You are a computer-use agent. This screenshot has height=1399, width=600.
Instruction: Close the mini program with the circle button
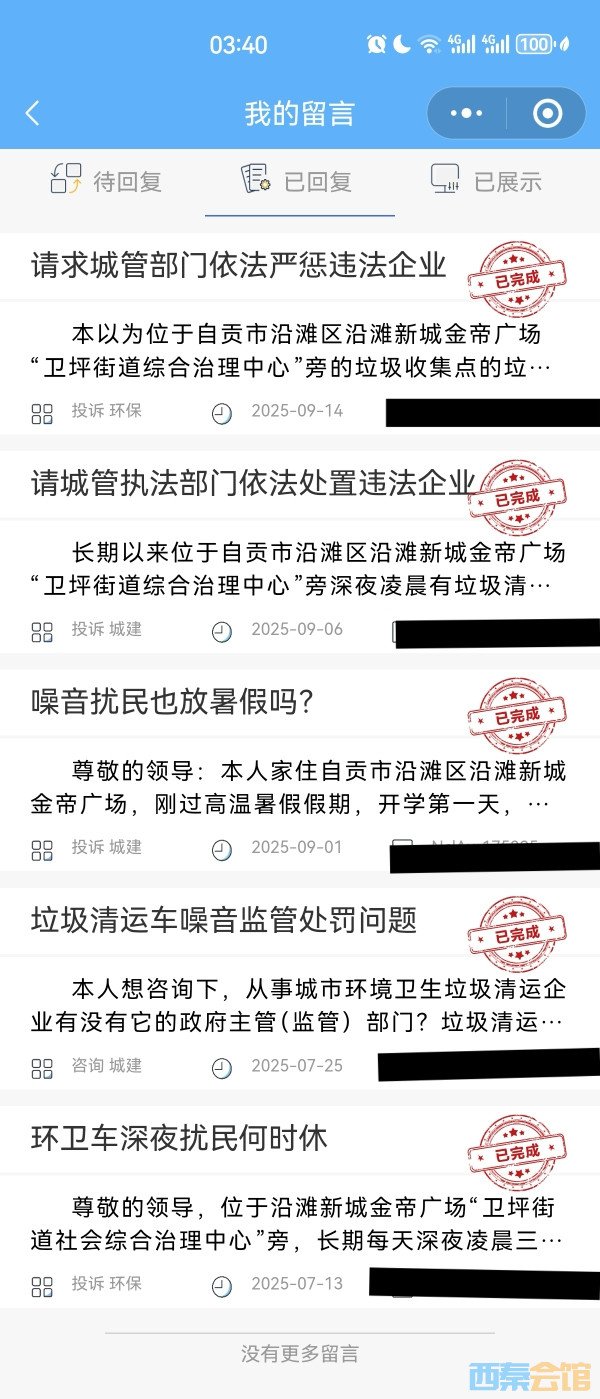547,113
